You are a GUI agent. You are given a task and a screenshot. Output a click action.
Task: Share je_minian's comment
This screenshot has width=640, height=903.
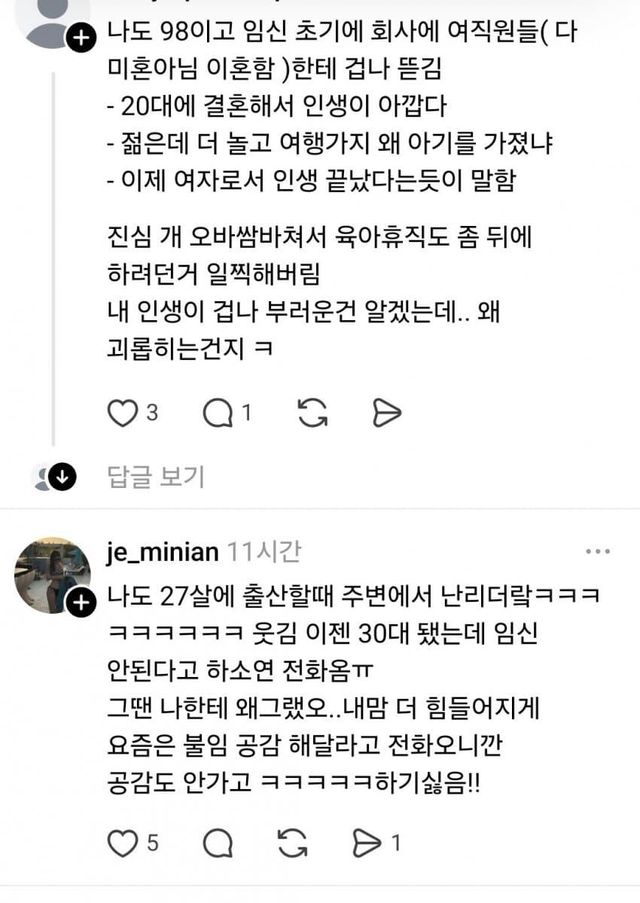pos(367,844)
